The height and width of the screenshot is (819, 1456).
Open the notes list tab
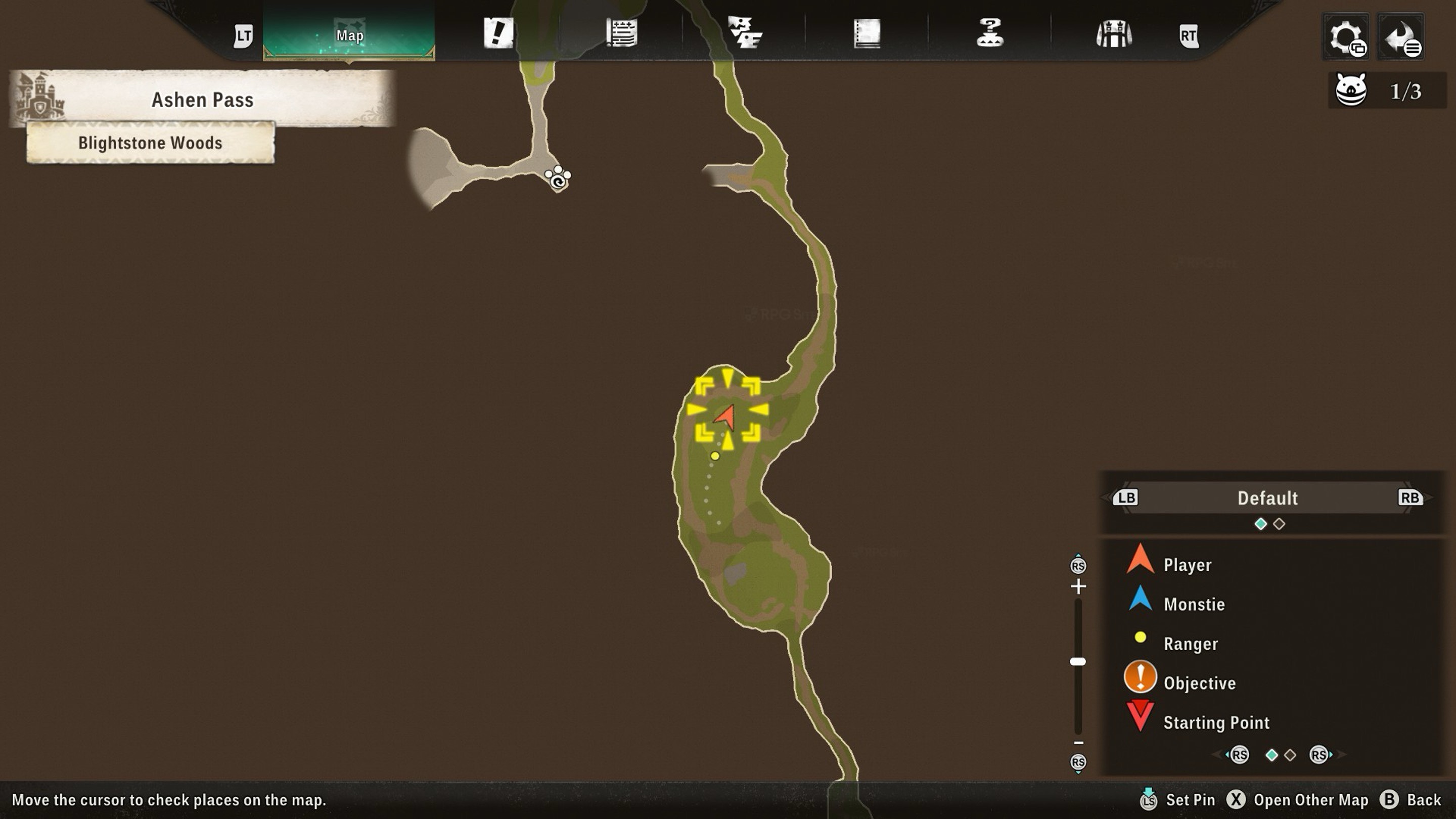tap(621, 33)
